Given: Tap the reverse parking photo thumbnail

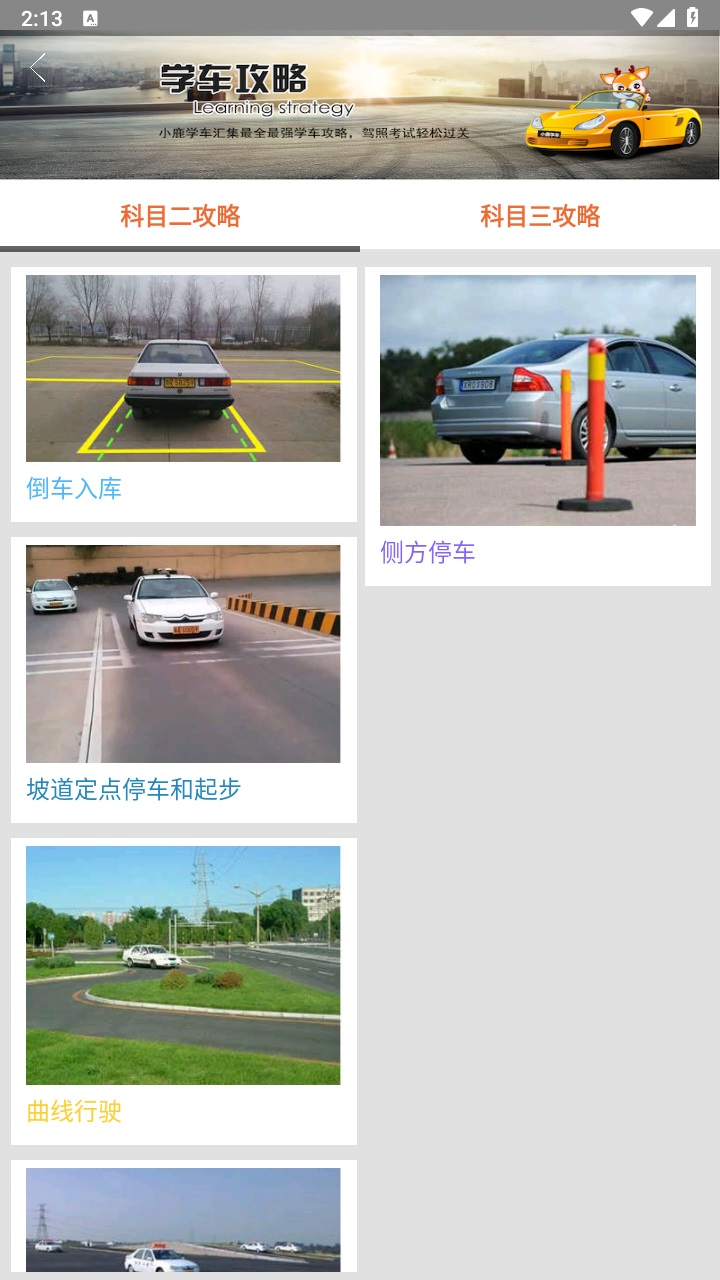Looking at the screenshot, I should (184, 367).
